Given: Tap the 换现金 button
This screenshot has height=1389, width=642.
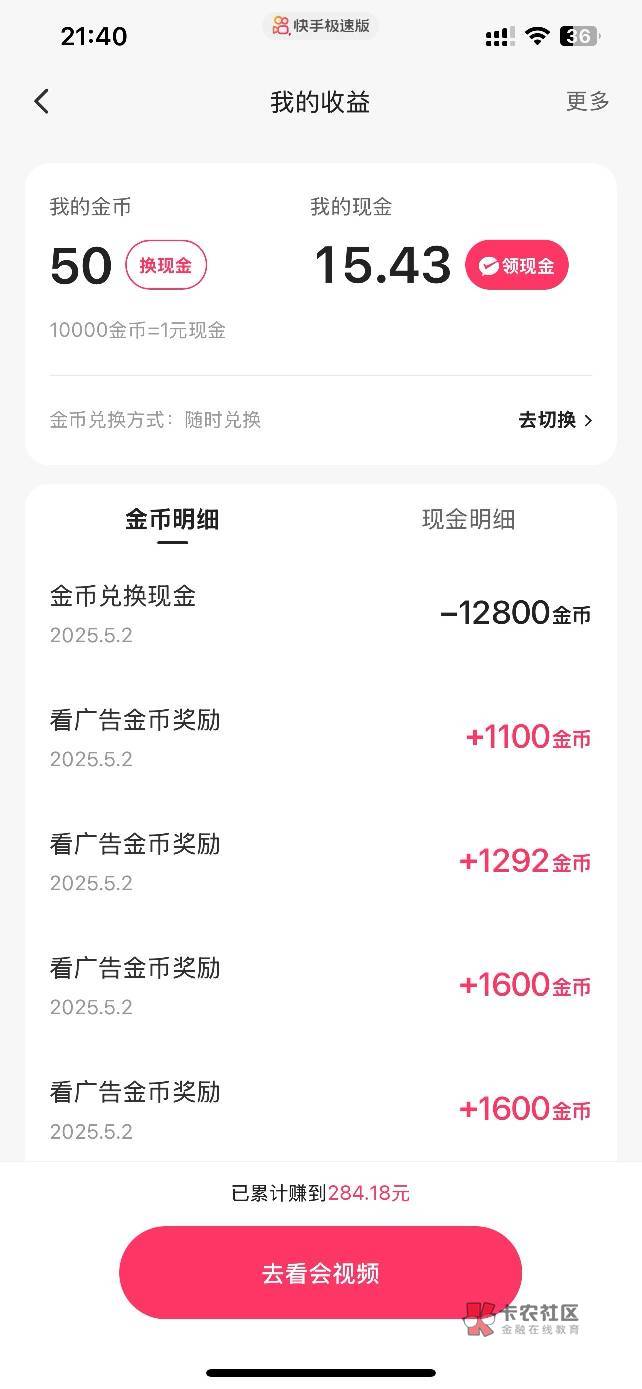Looking at the screenshot, I should [x=166, y=266].
